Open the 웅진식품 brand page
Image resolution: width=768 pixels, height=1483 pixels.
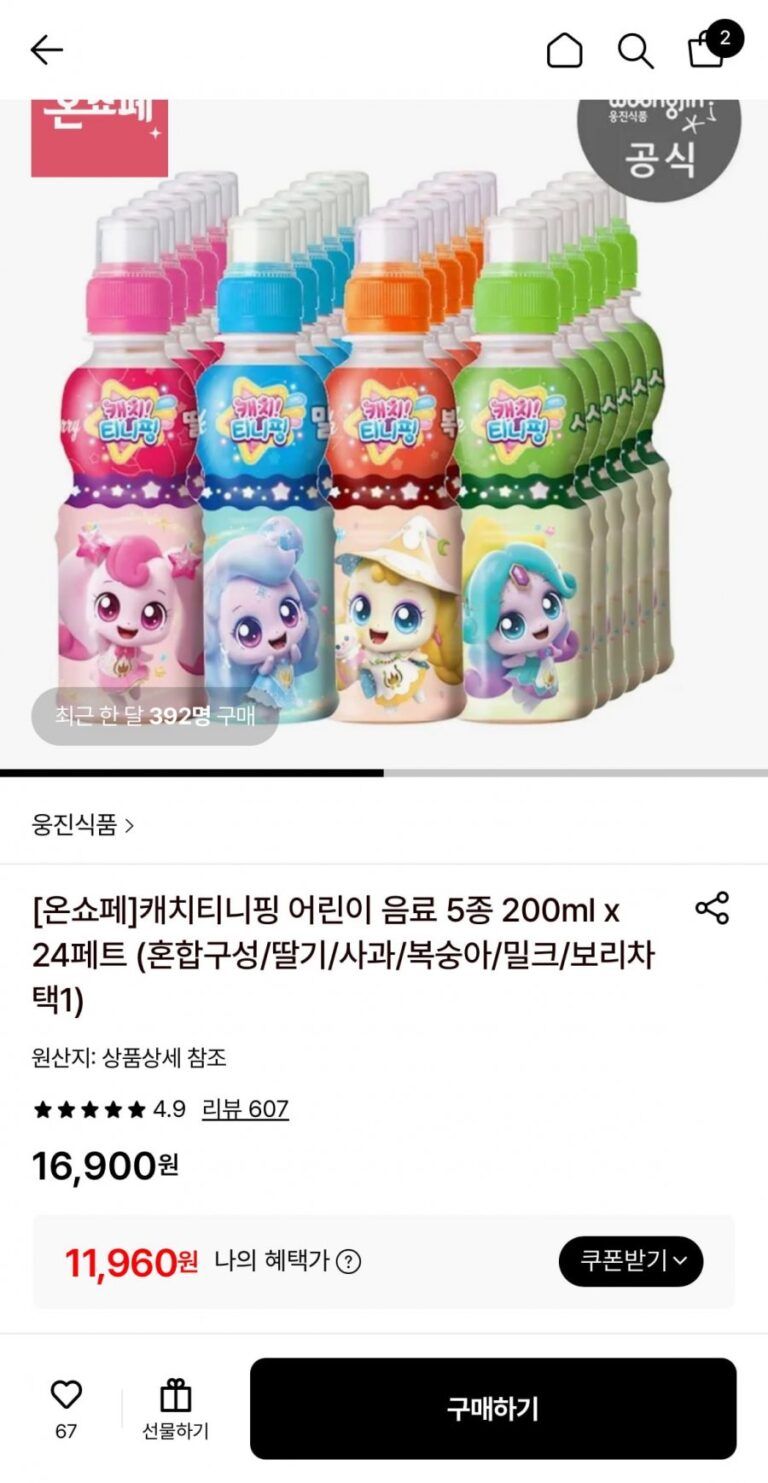coord(83,825)
